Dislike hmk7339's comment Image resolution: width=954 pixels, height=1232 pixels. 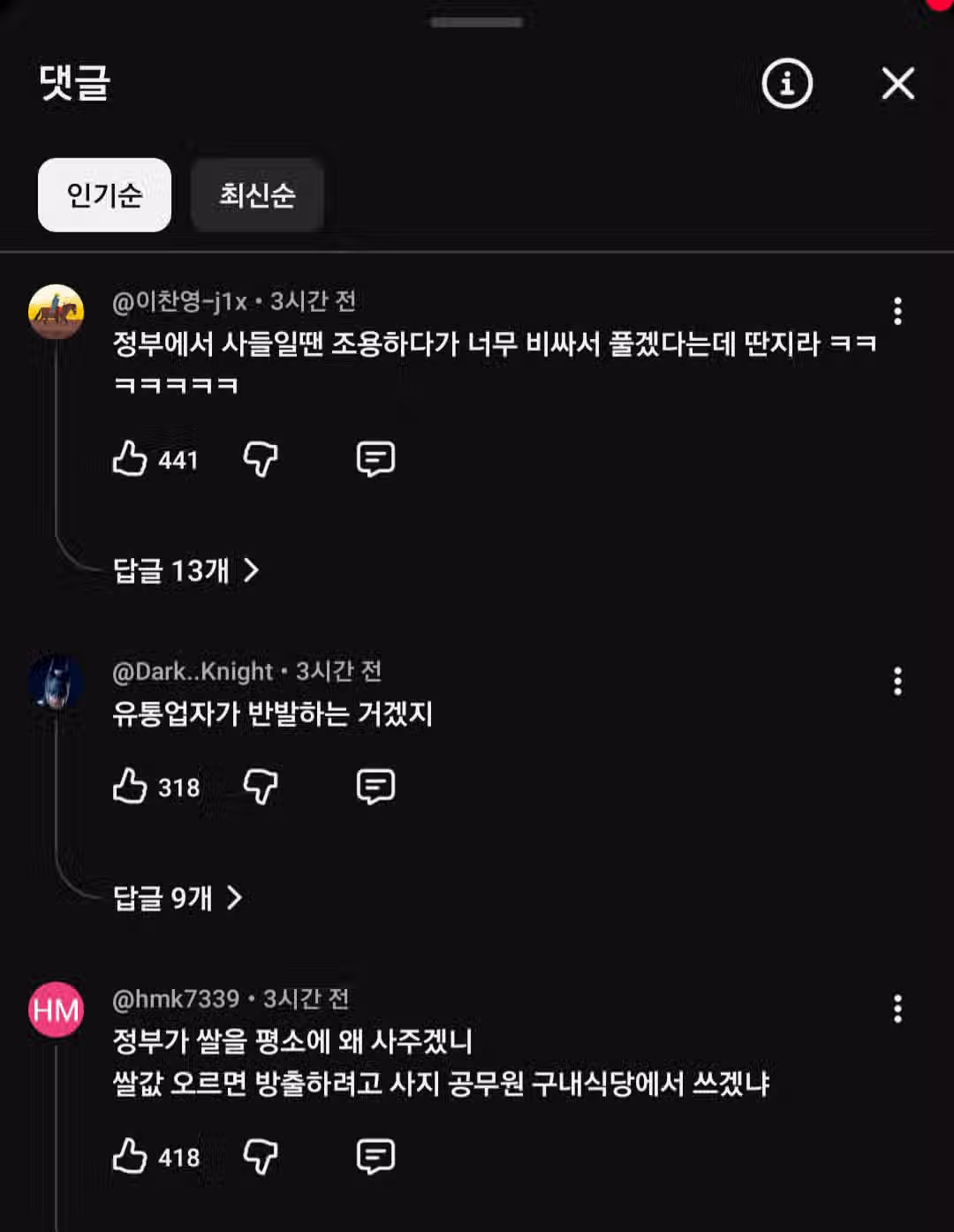click(261, 1155)
